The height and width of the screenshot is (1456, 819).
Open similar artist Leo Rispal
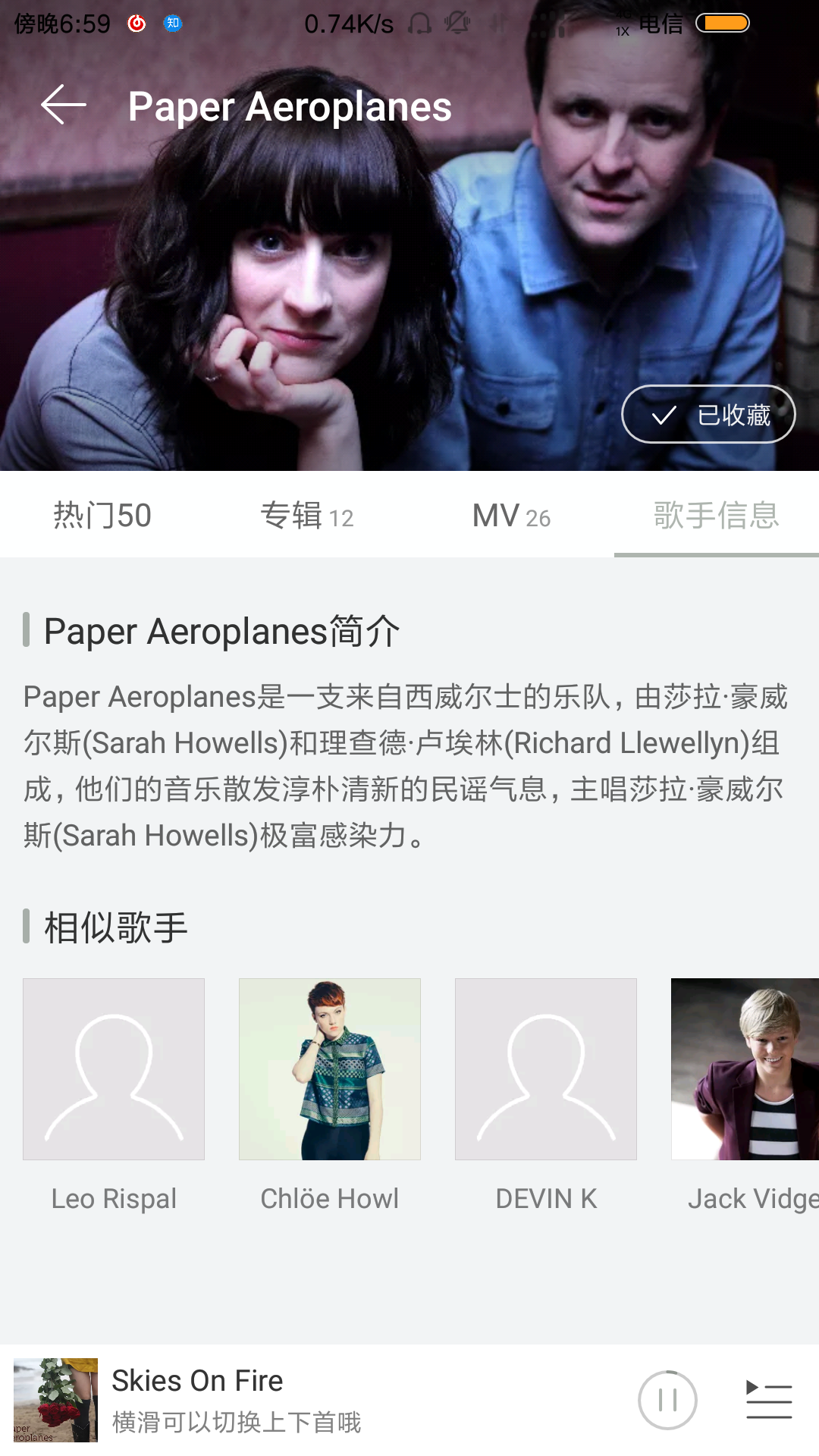[114, 1069]
